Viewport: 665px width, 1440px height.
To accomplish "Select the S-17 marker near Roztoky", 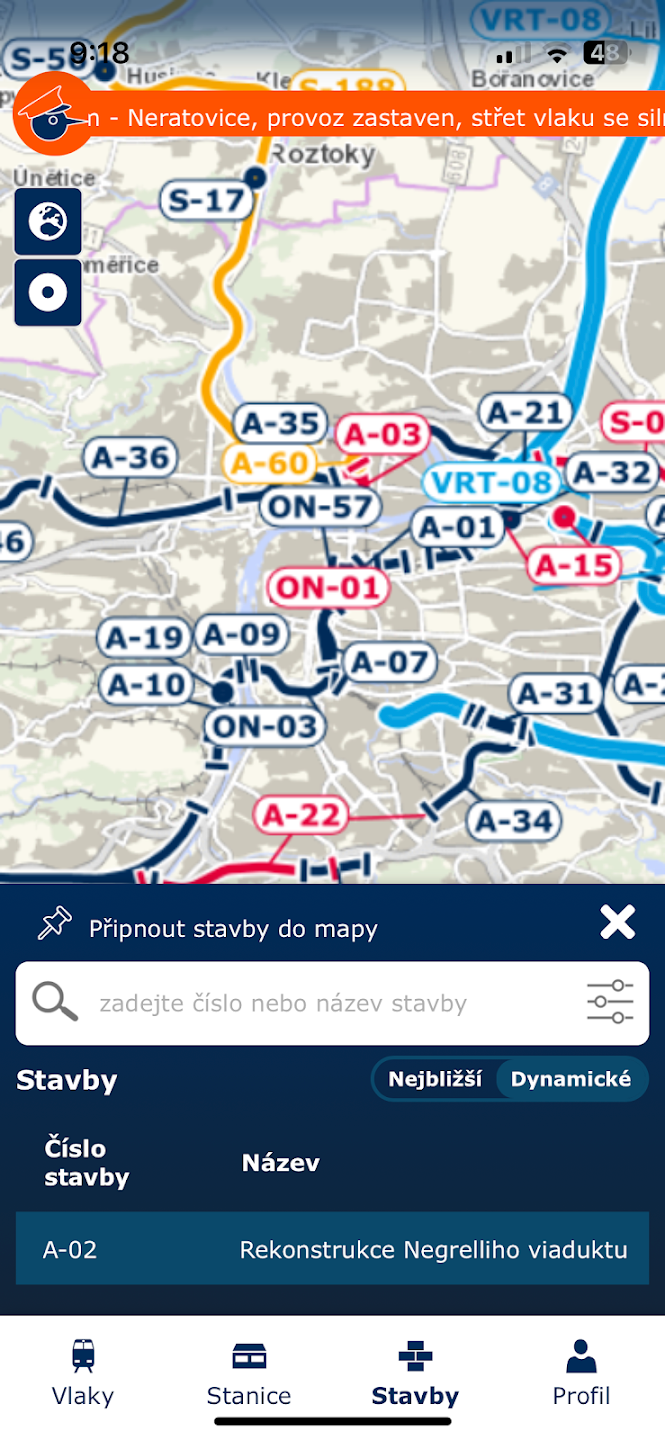I will 207,201.
